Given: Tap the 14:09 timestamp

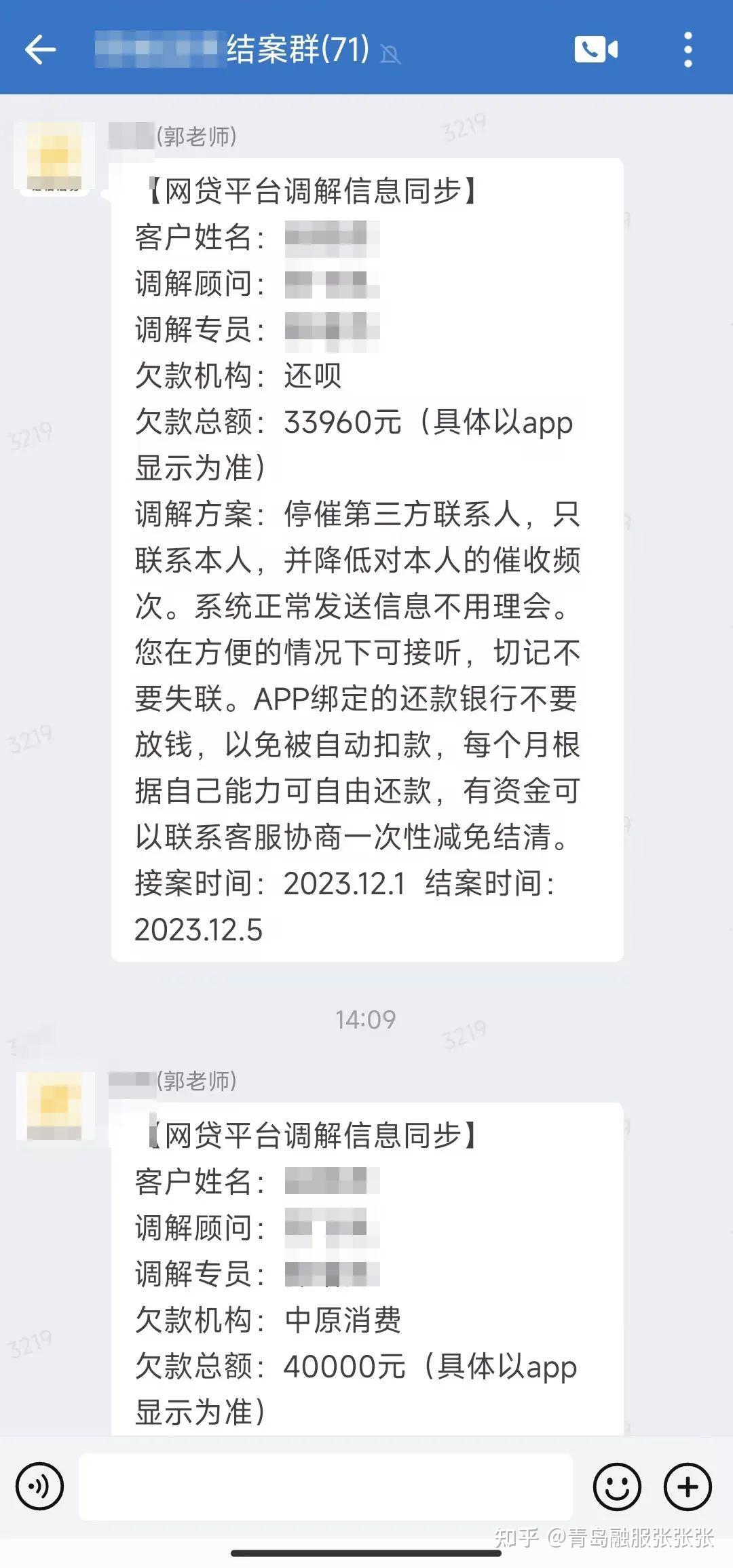Looking at the screenshot, I should click(x=366, y=1019).
